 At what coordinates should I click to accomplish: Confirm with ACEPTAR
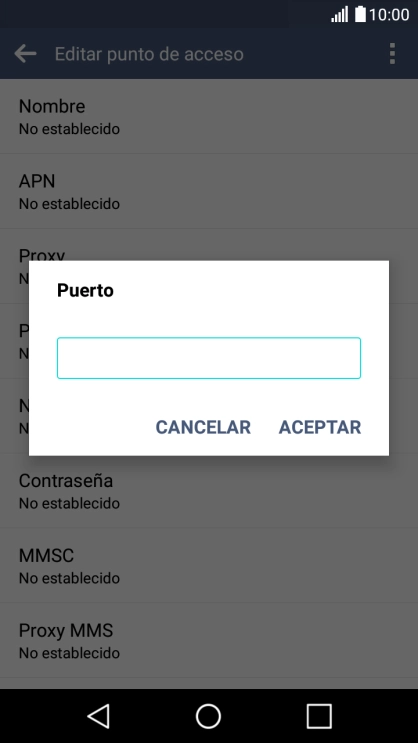point(320,427)
